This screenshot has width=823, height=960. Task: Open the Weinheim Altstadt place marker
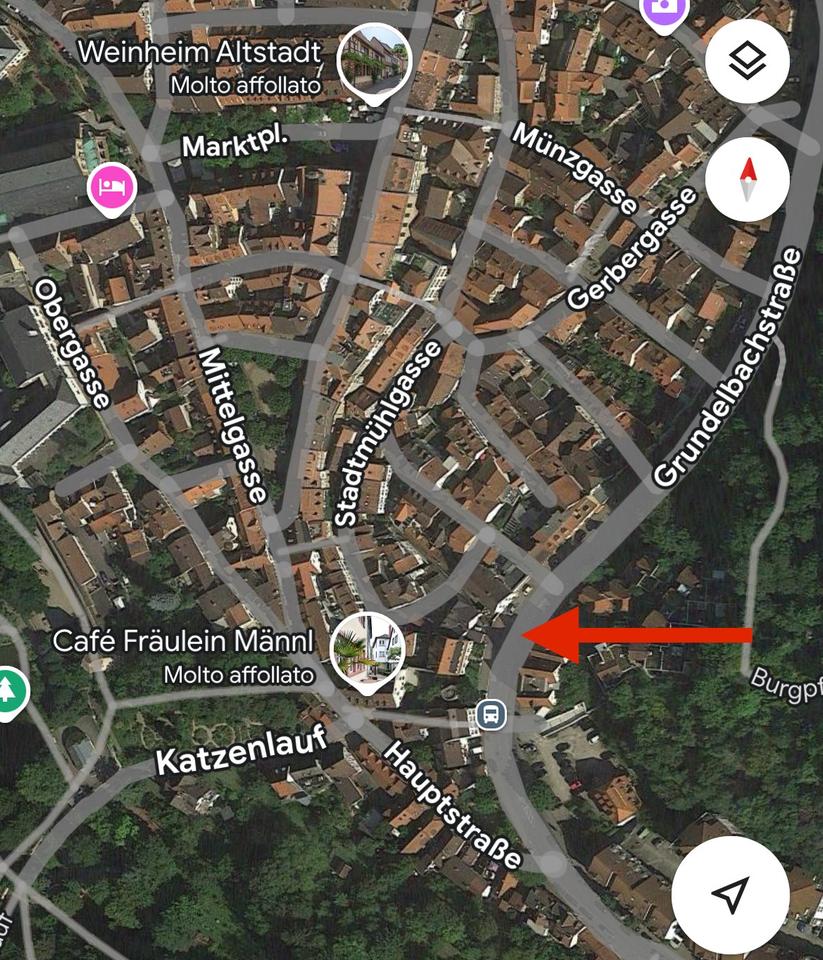[374, 60]
